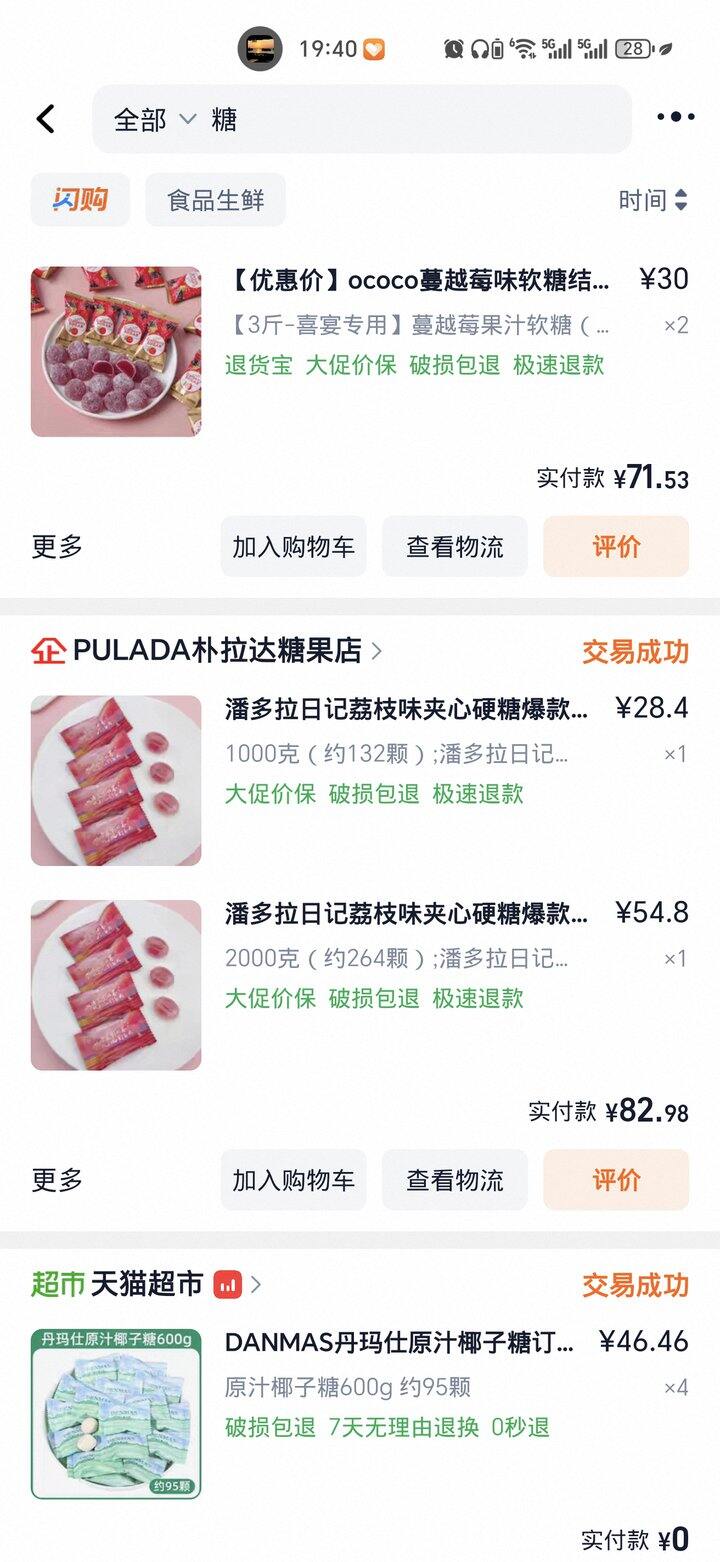Open the 1000克 潘多拉日记 candy item

[x=406, y=710]
